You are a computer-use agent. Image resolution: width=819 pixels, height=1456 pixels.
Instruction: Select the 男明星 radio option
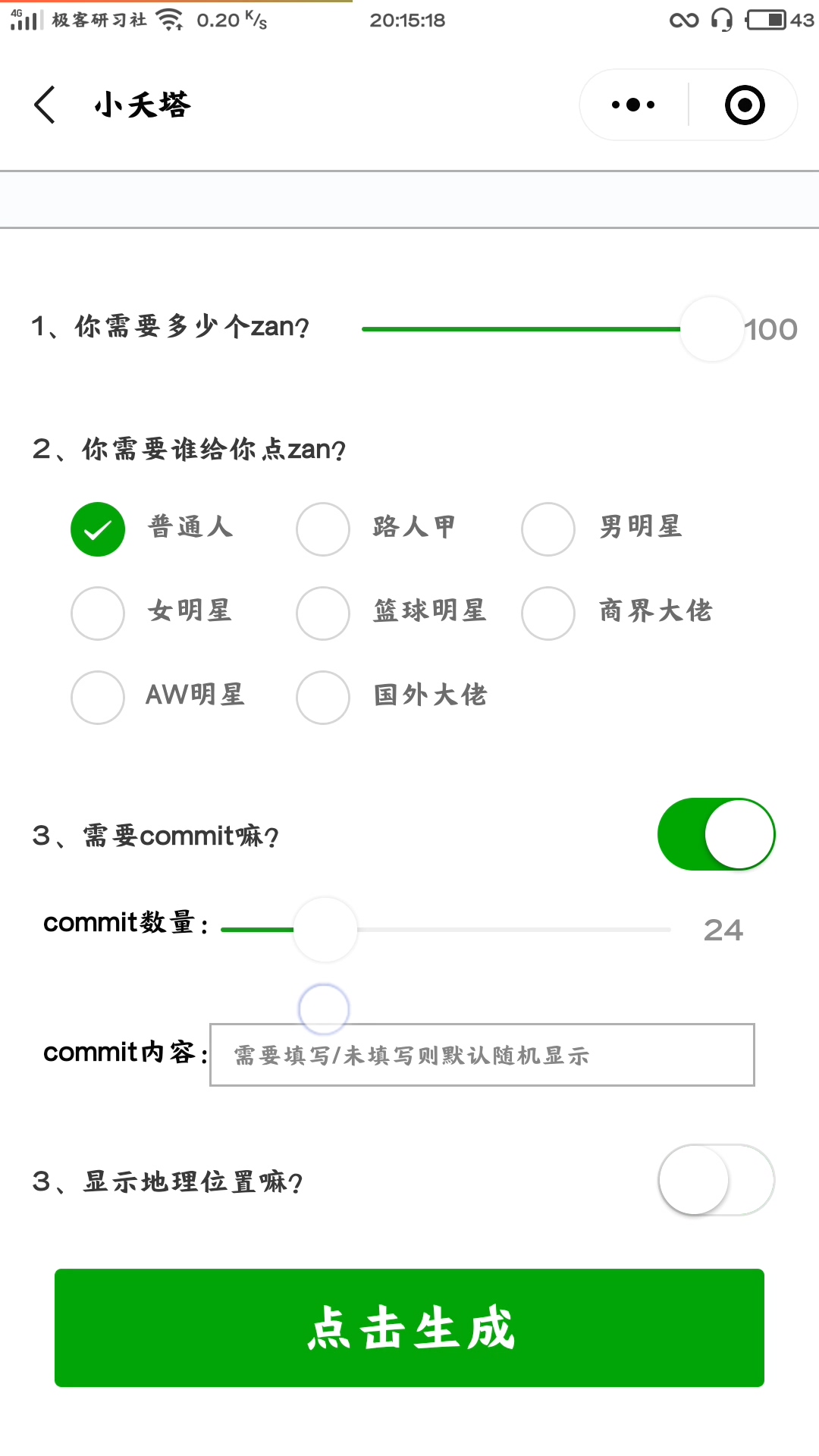tap(548, 529)
